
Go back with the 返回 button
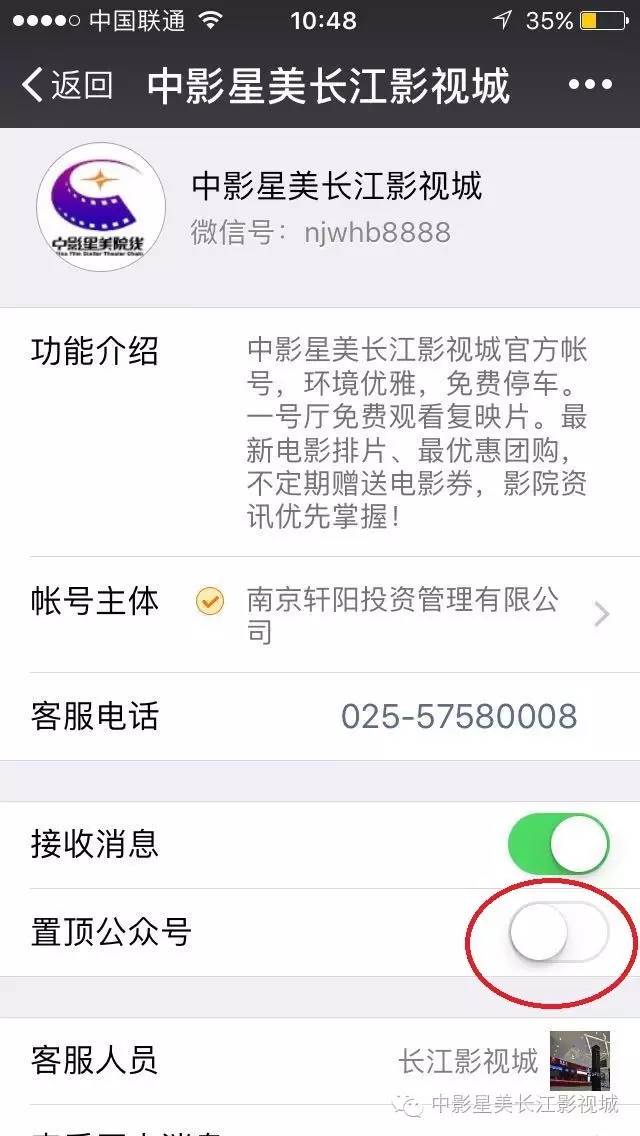coord(67,85)
